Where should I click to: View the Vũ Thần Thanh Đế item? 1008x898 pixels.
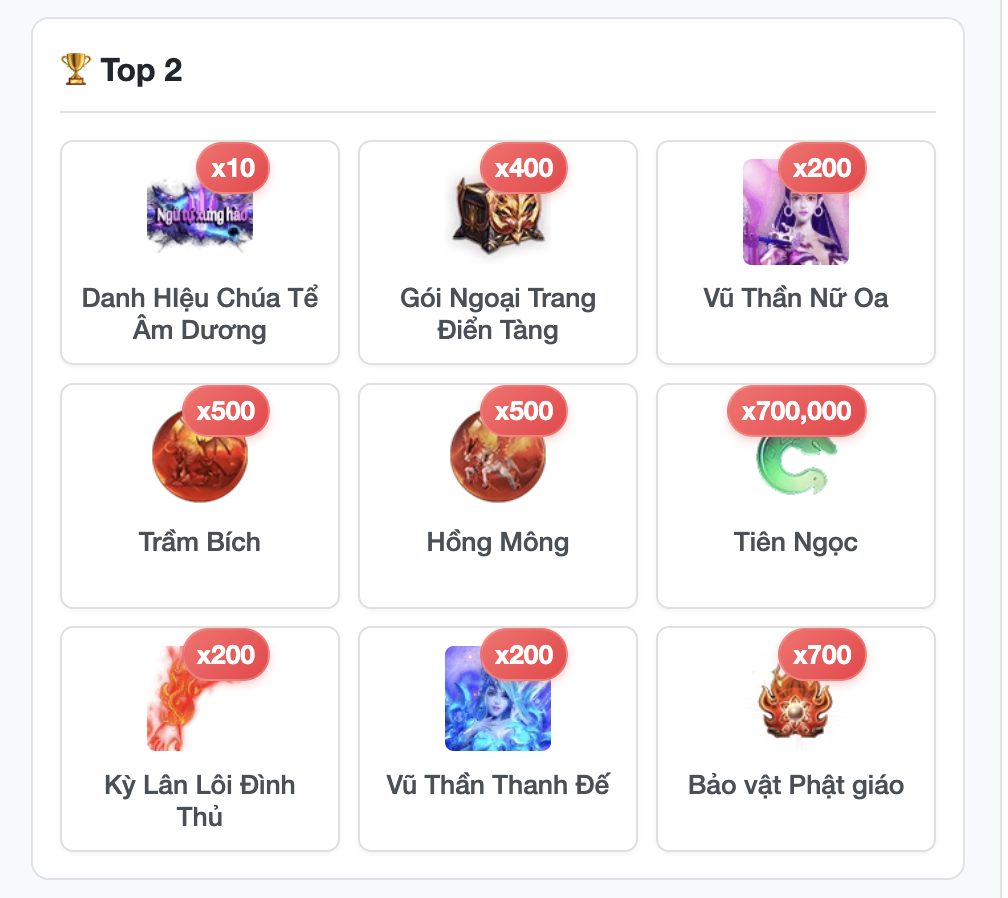point(498,739)
